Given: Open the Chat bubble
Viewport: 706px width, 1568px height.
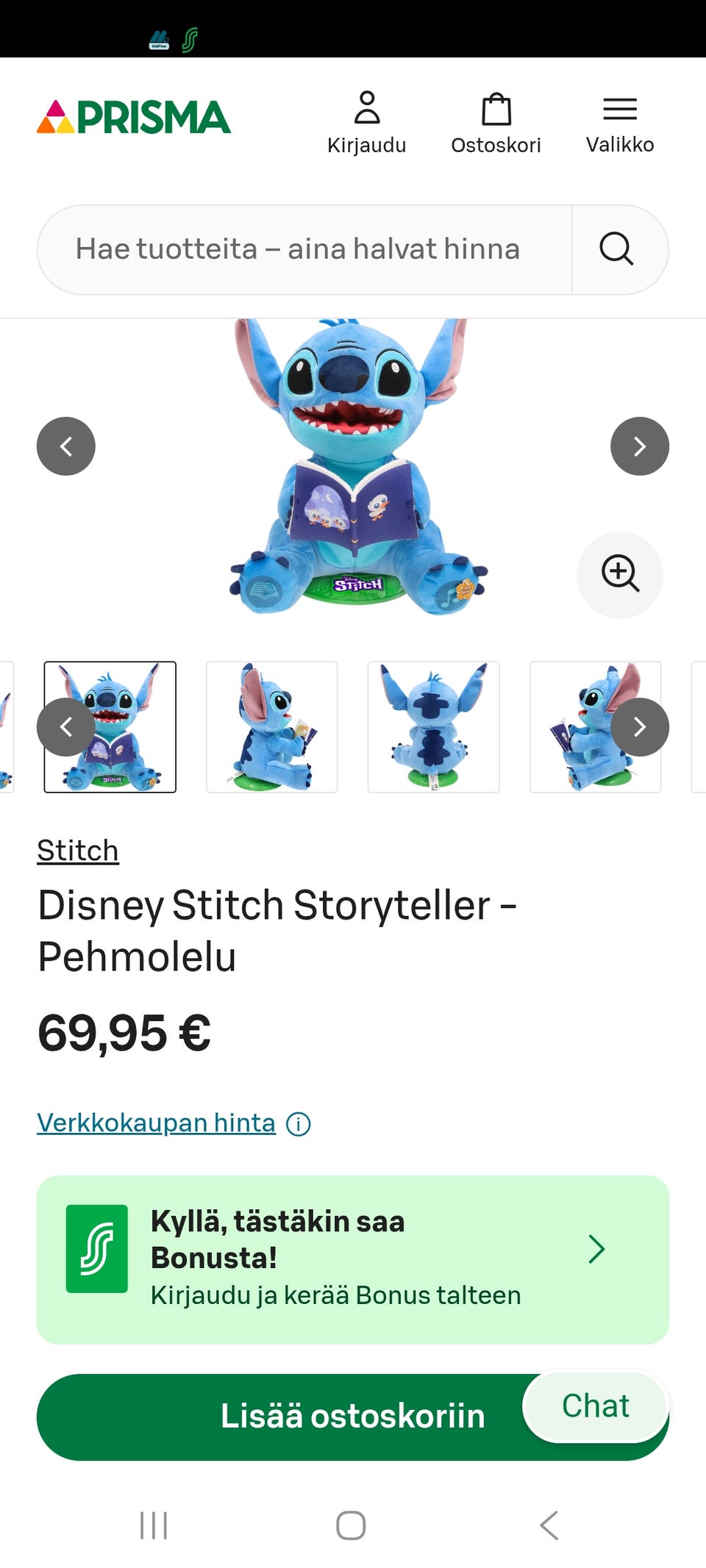Looking at the screenshot, I should point(596,1406).
